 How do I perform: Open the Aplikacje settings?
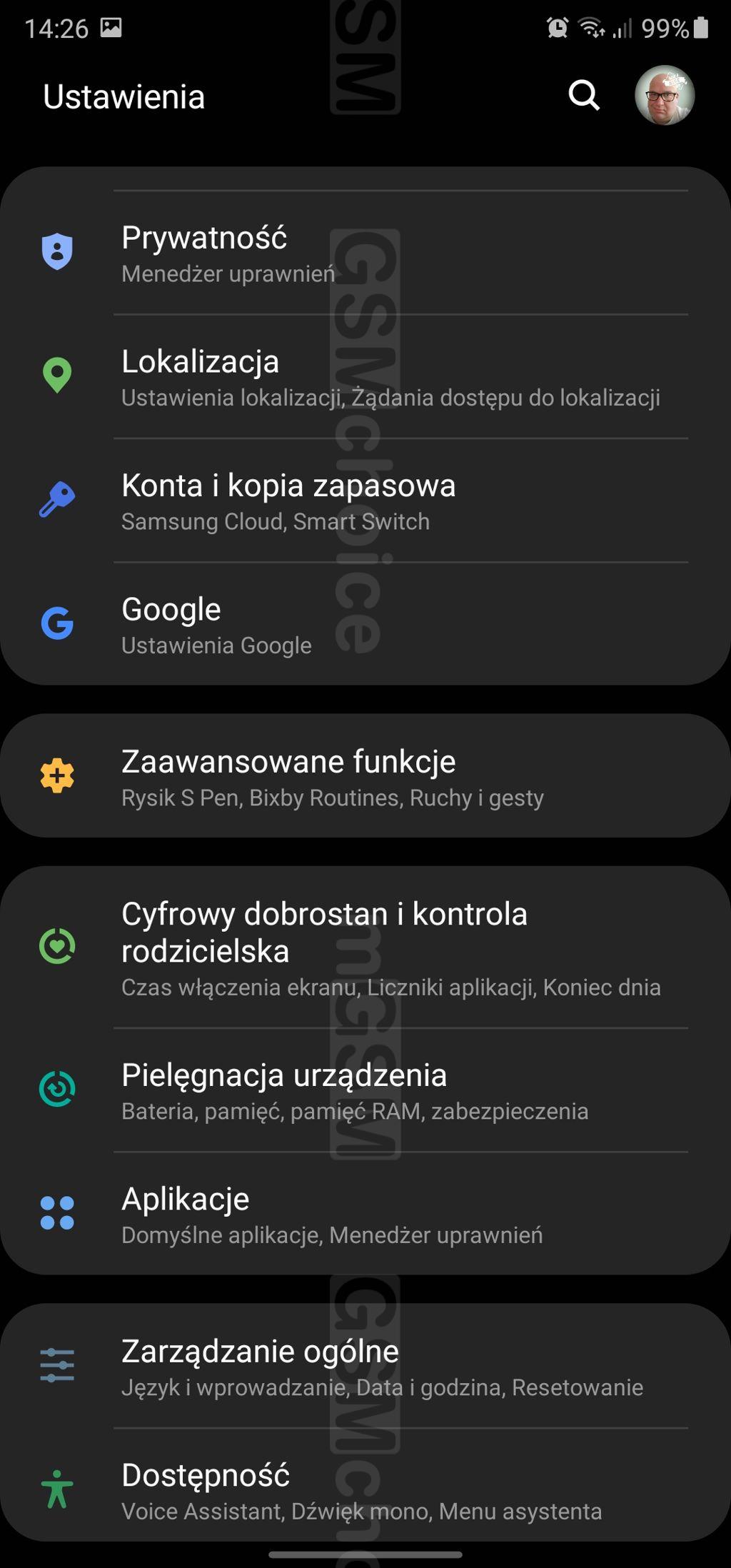click(x=364, y=1214)
